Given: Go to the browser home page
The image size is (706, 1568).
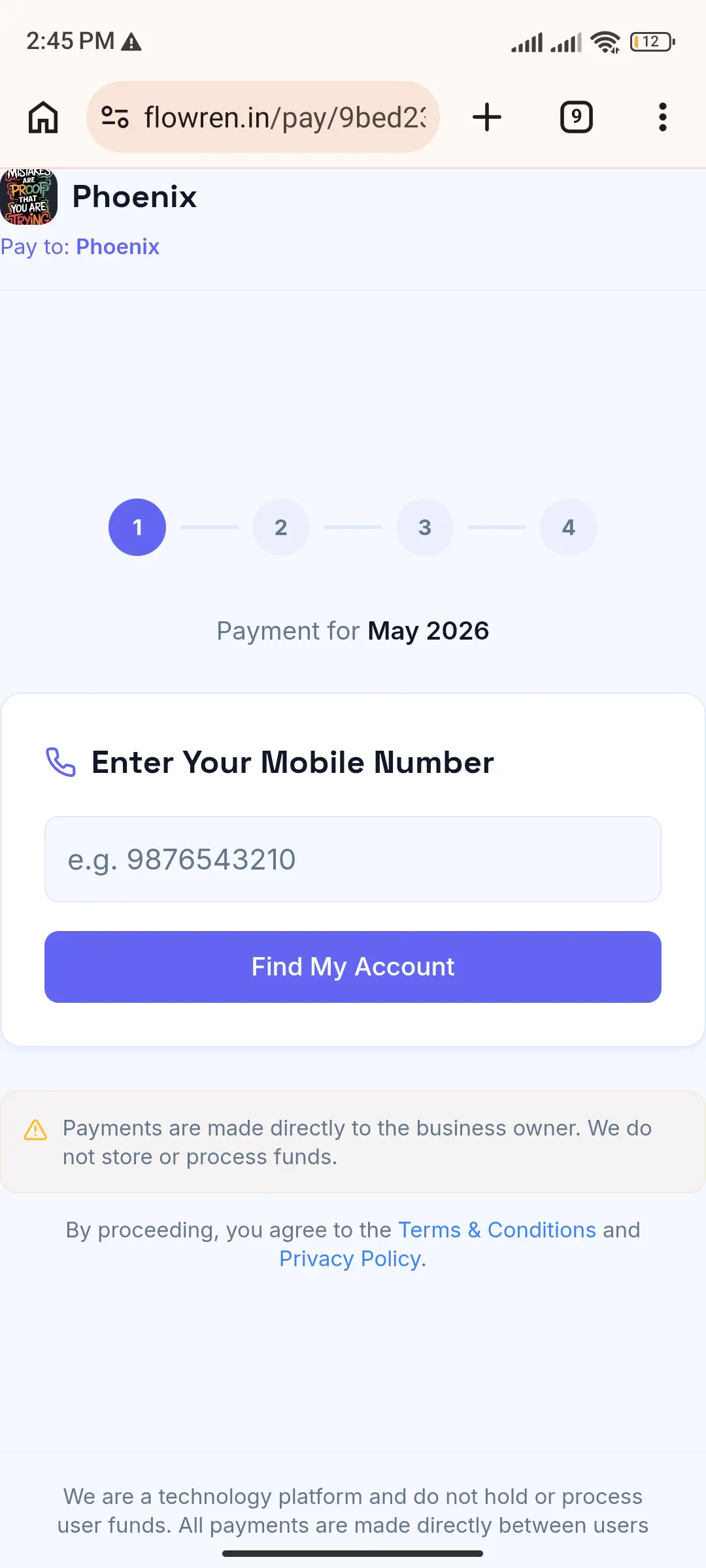Looking at the screenshot, I should coord(43,118).
